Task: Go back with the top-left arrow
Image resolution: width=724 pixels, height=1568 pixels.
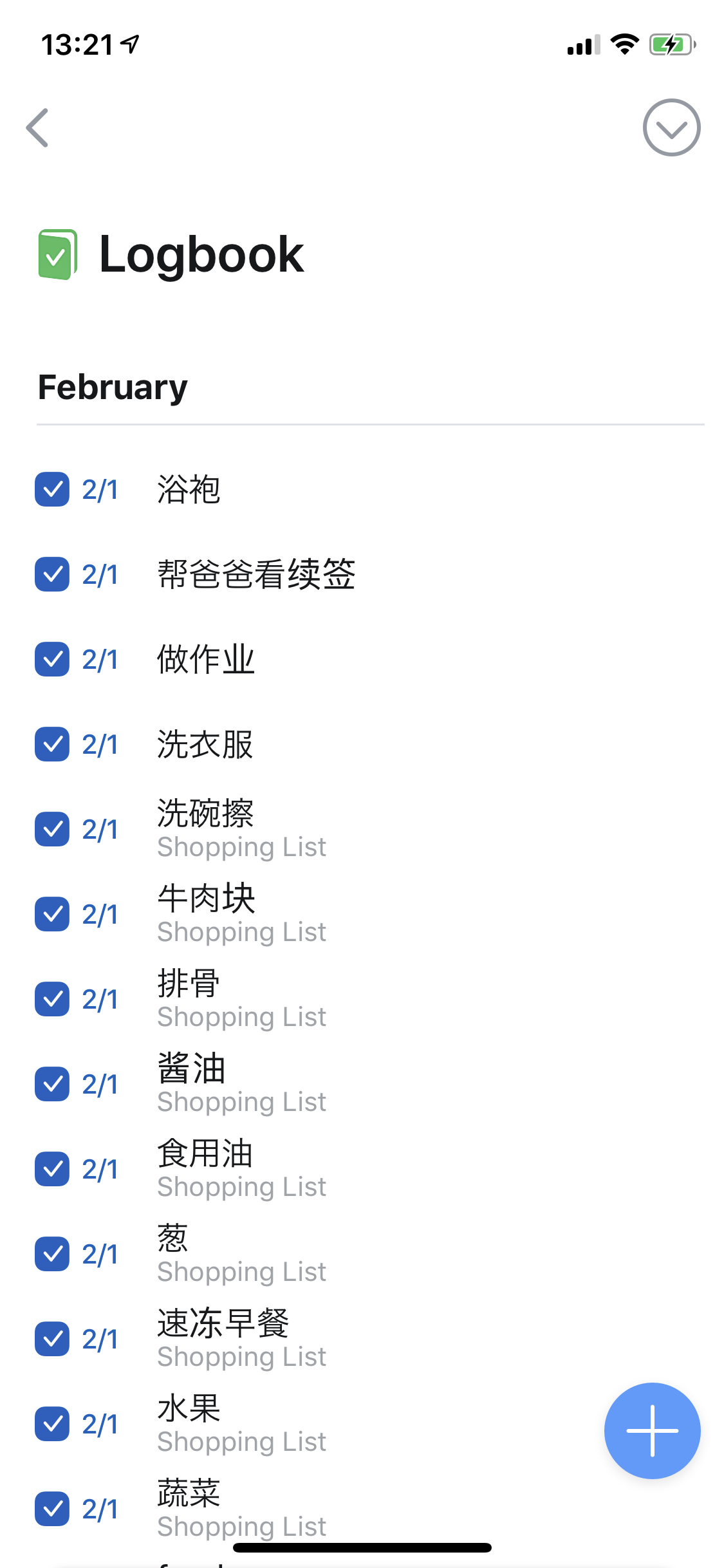Action: 37,127
